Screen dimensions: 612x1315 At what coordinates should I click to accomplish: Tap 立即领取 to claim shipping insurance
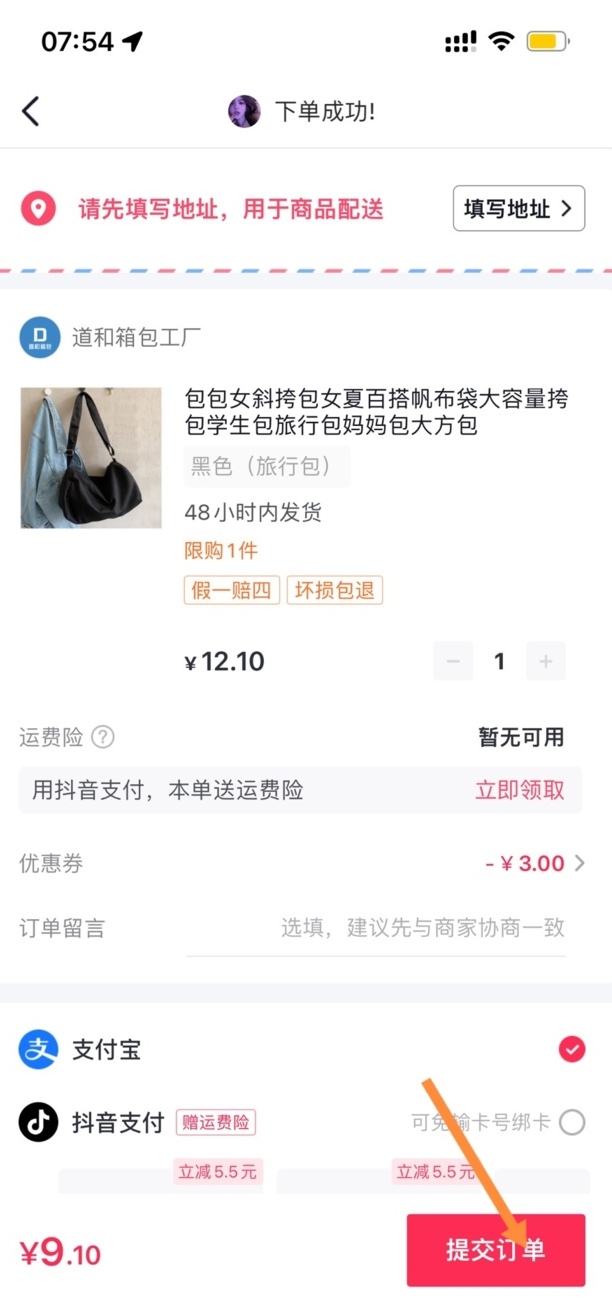click(x=519, y=790)
